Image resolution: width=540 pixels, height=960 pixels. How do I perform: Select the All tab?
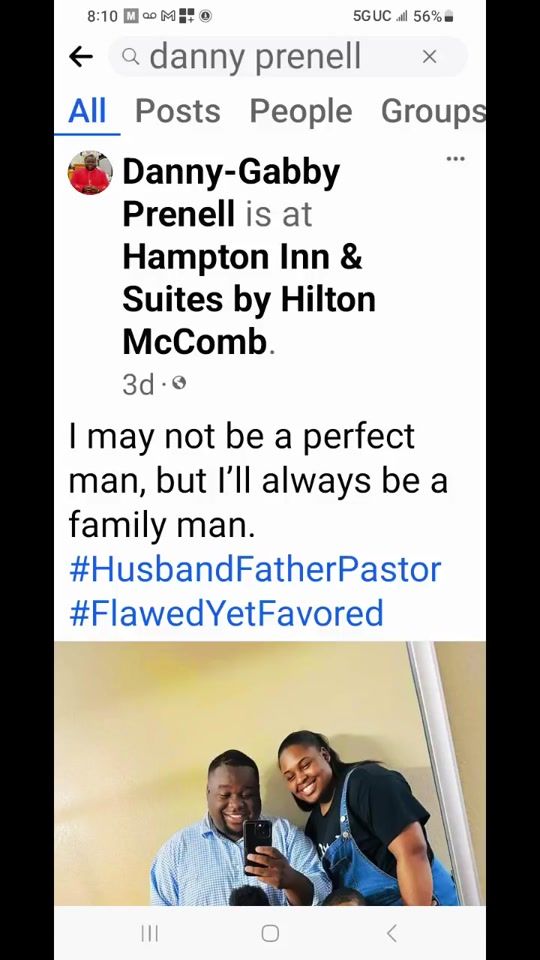click(87, 111)
